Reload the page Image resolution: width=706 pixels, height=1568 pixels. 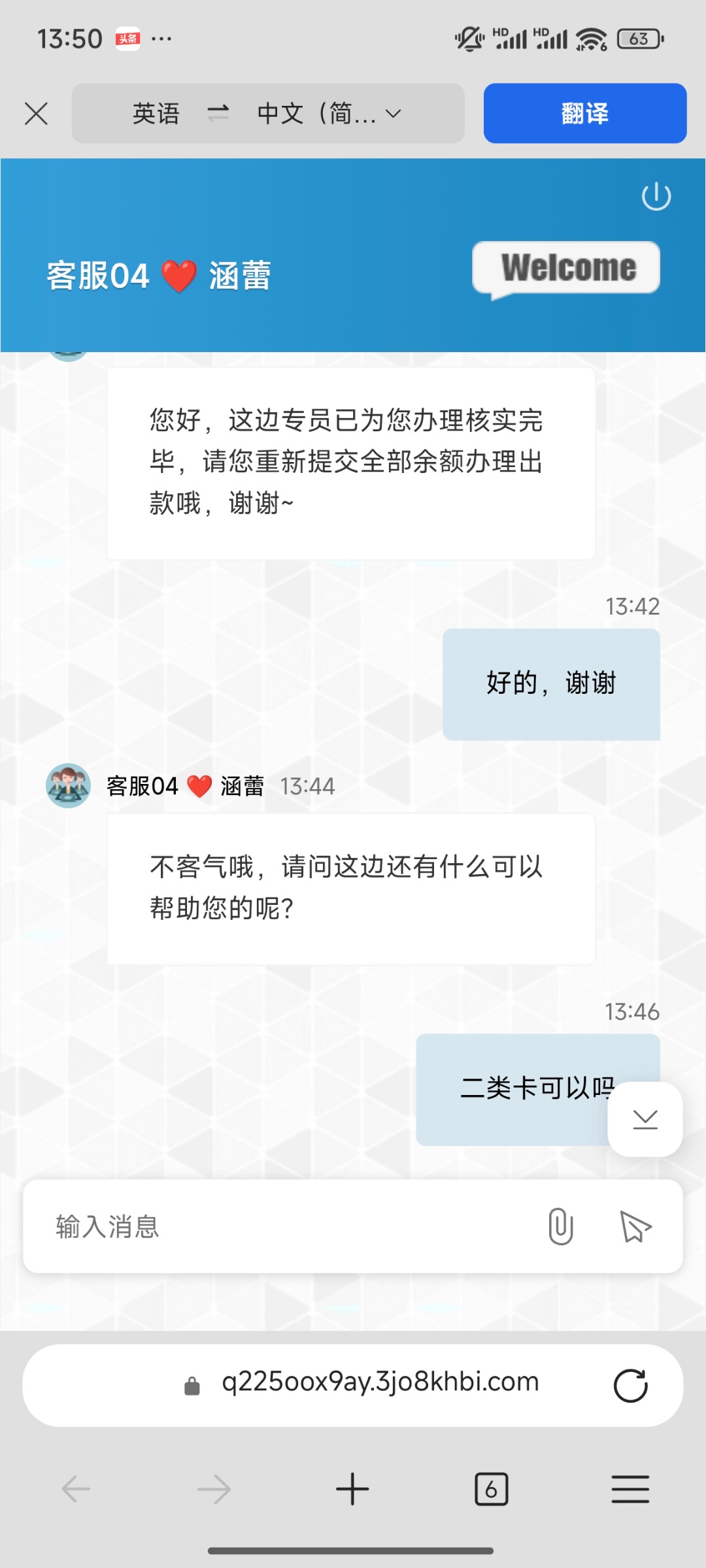630,1385
